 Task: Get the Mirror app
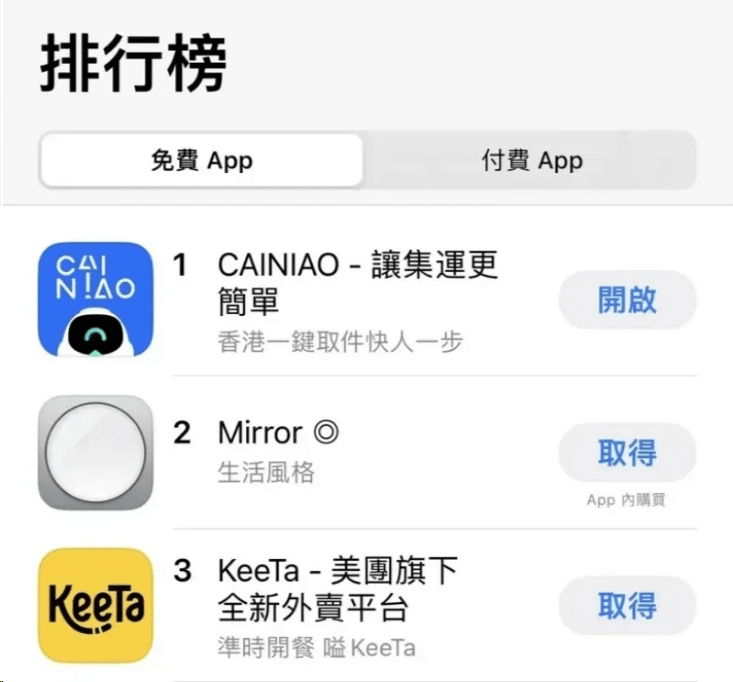coord(626,453)
